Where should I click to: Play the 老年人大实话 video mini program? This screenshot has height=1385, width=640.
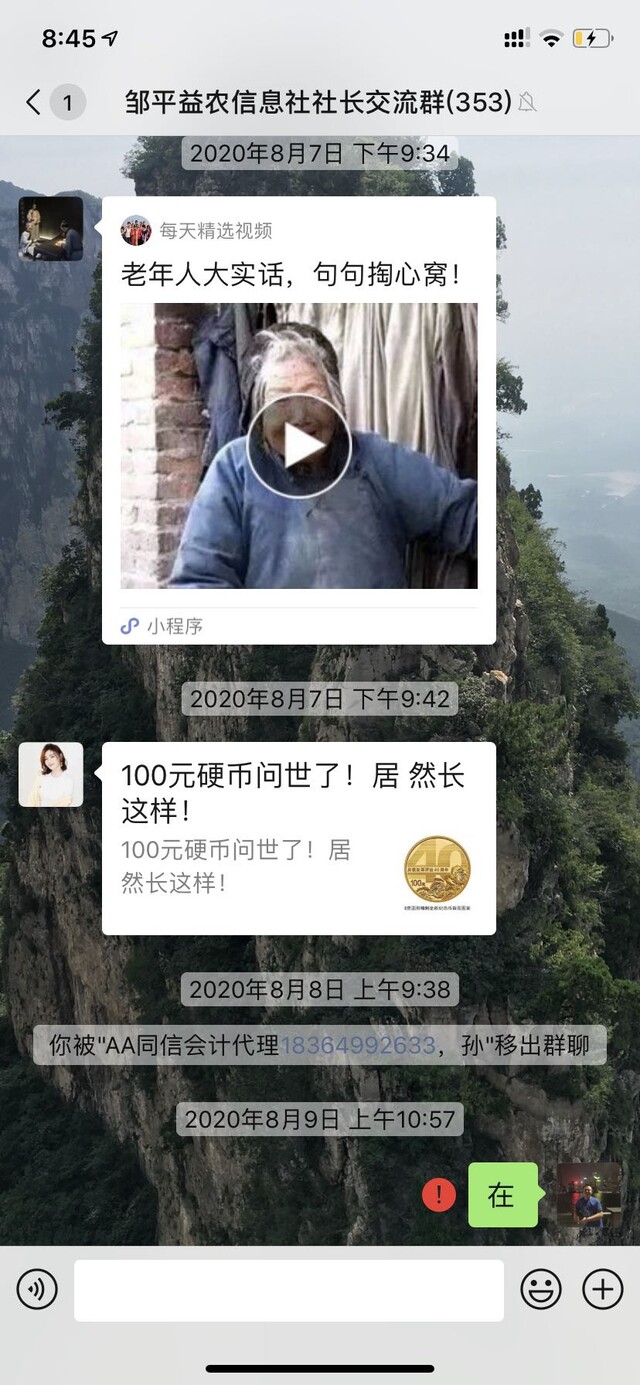click(299, 446)
